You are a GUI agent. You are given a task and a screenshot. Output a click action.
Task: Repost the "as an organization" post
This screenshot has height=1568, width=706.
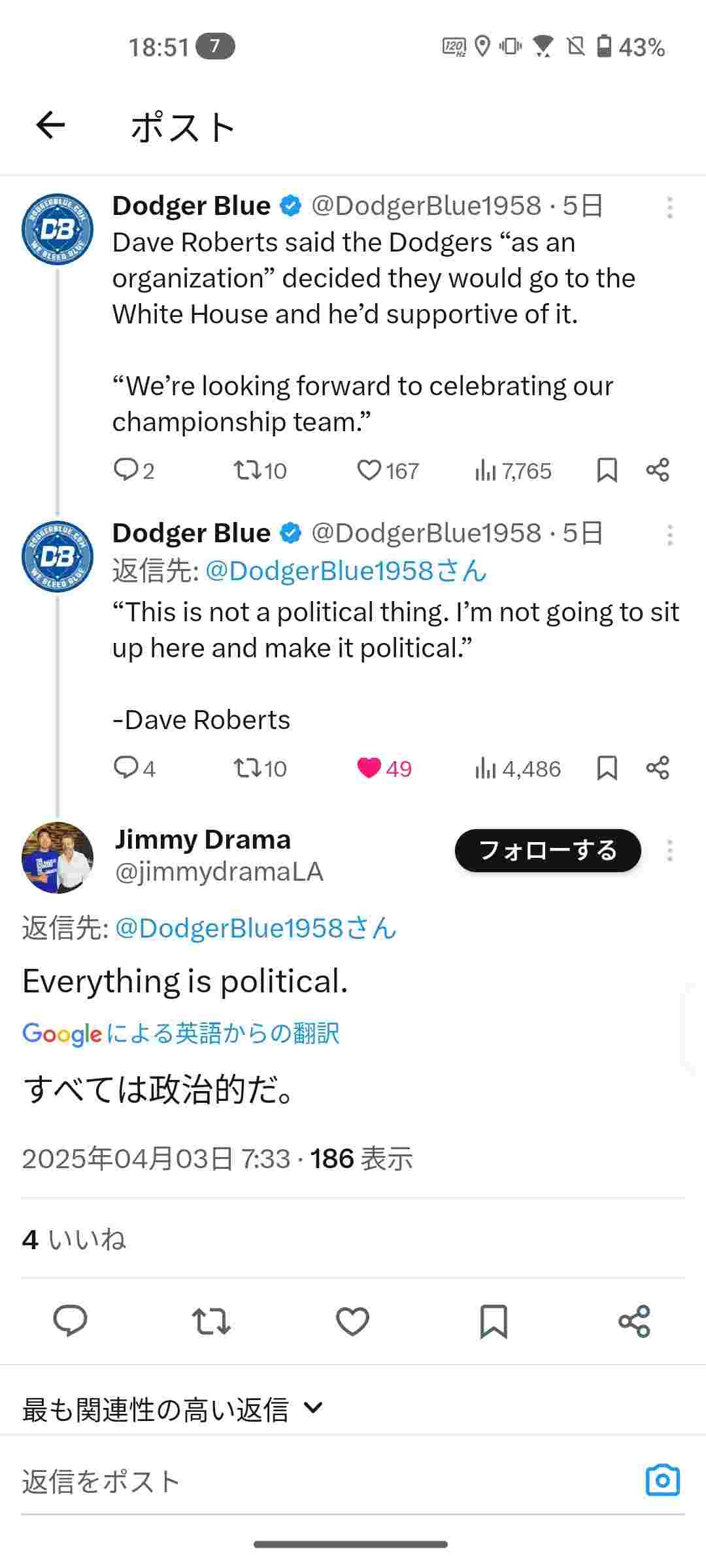[x=248, y=470]
